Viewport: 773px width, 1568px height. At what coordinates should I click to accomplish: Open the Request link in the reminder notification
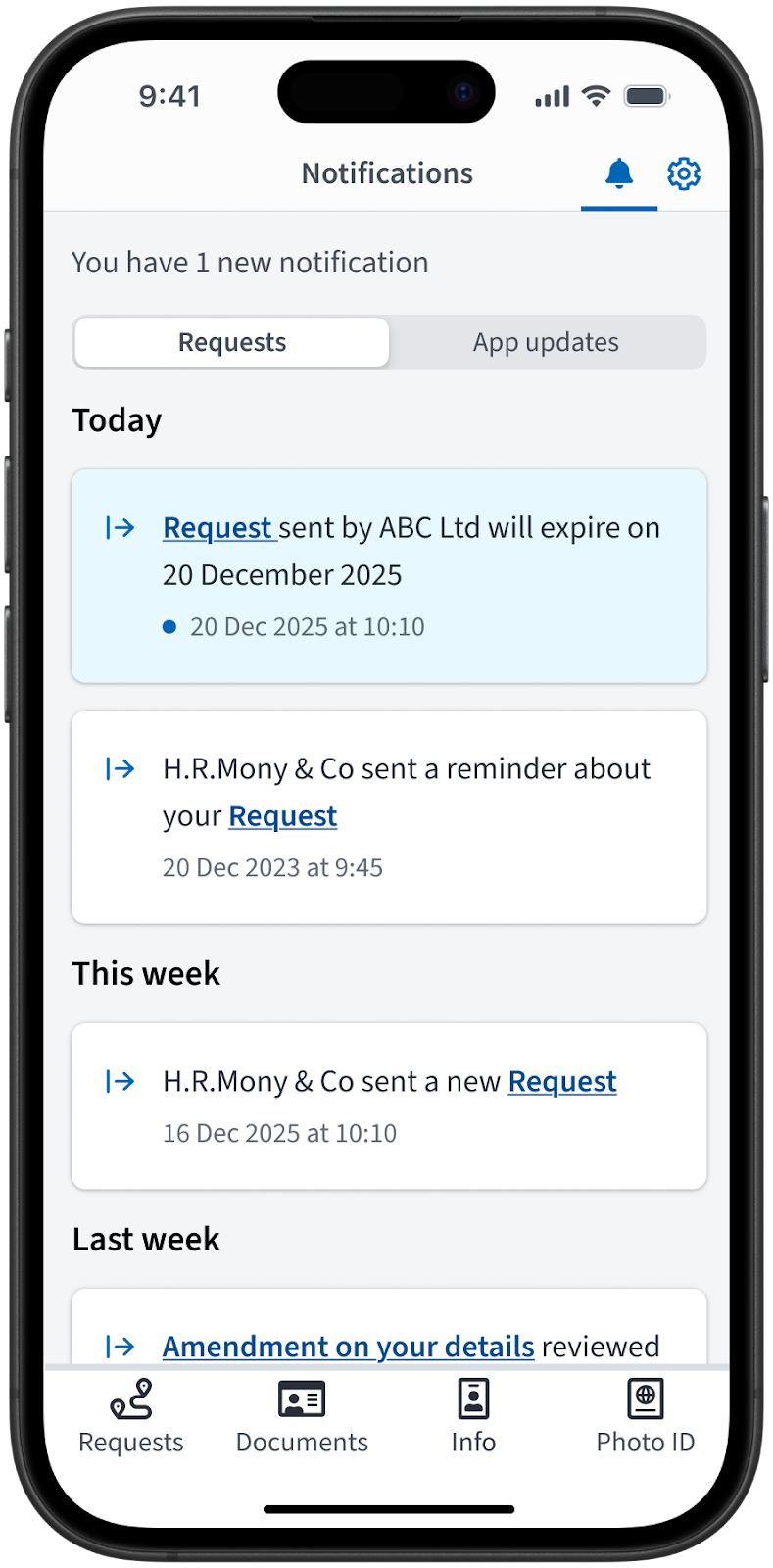(282, 816)
